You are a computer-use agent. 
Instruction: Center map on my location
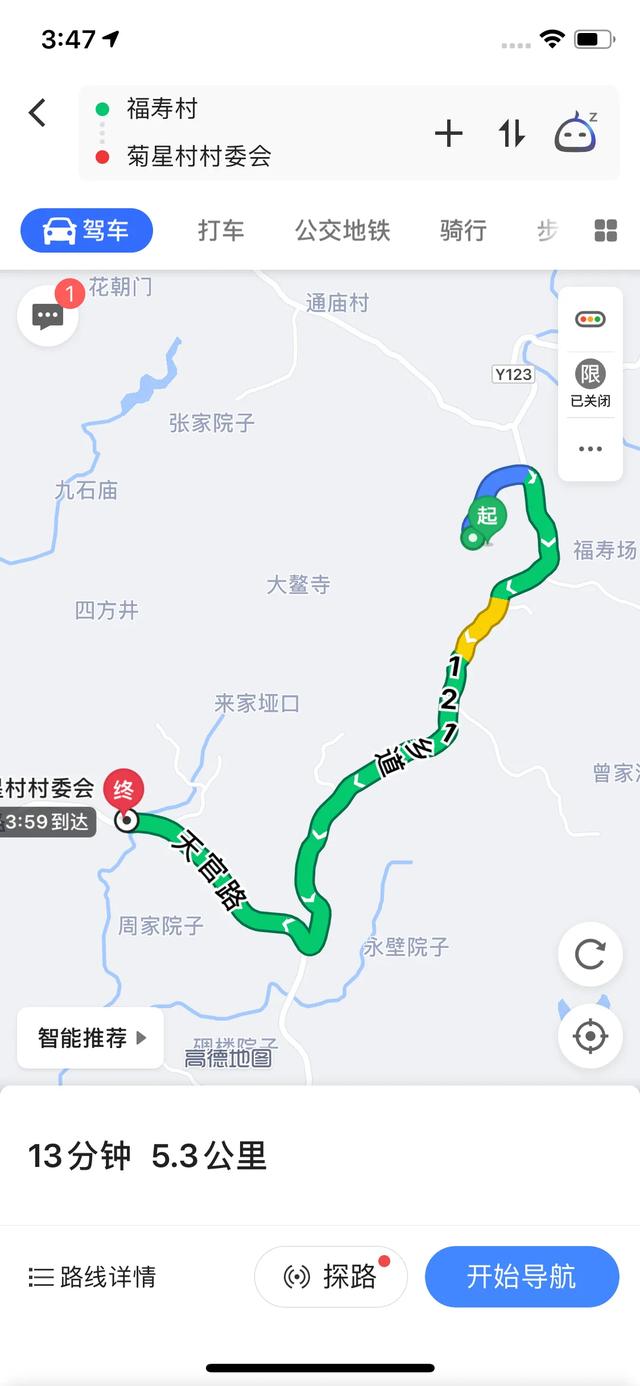[x=590, y=1036]
